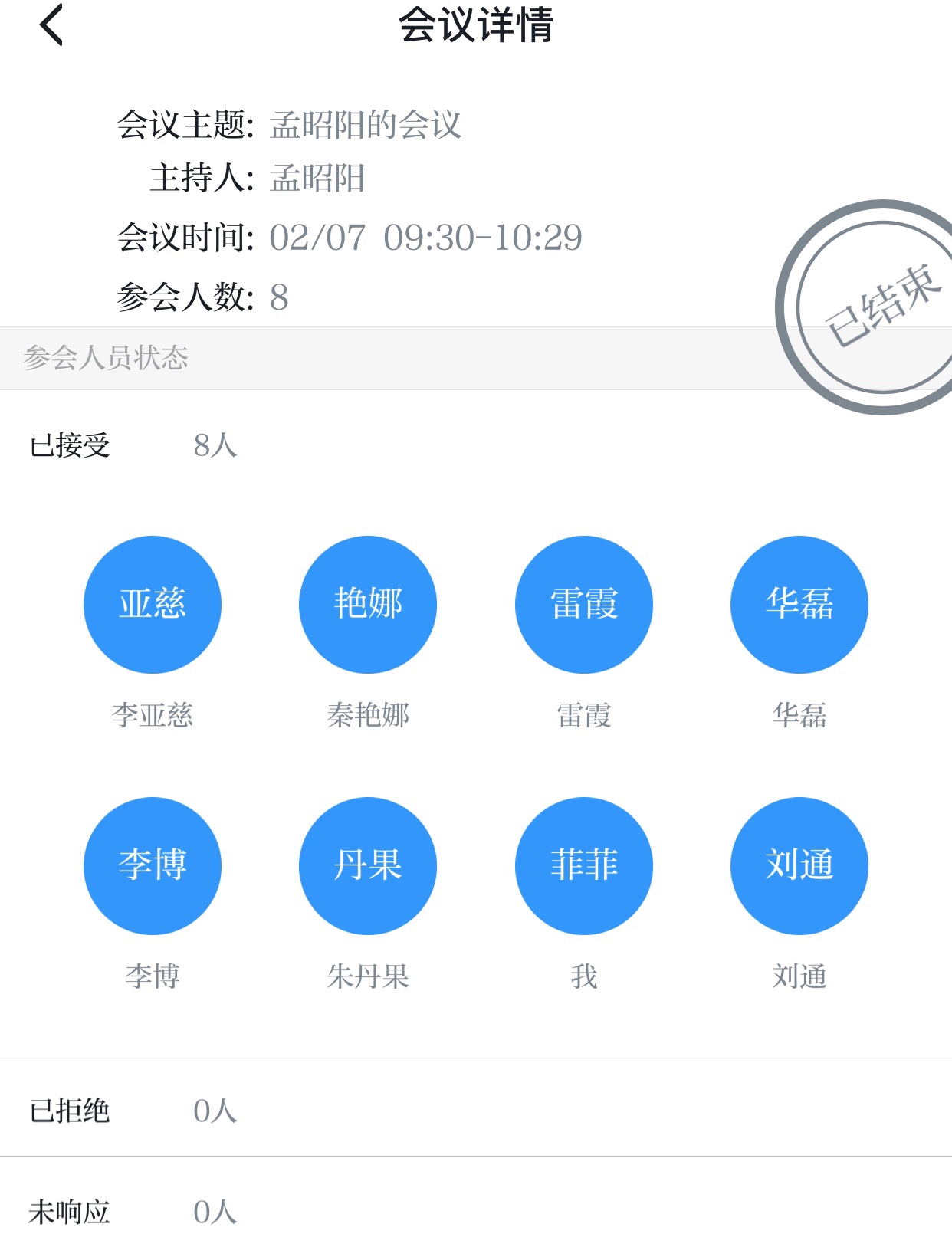Open attendee 李亚慈's avatar
Screen dimensions: 952x1247
(x=152, y=604)
